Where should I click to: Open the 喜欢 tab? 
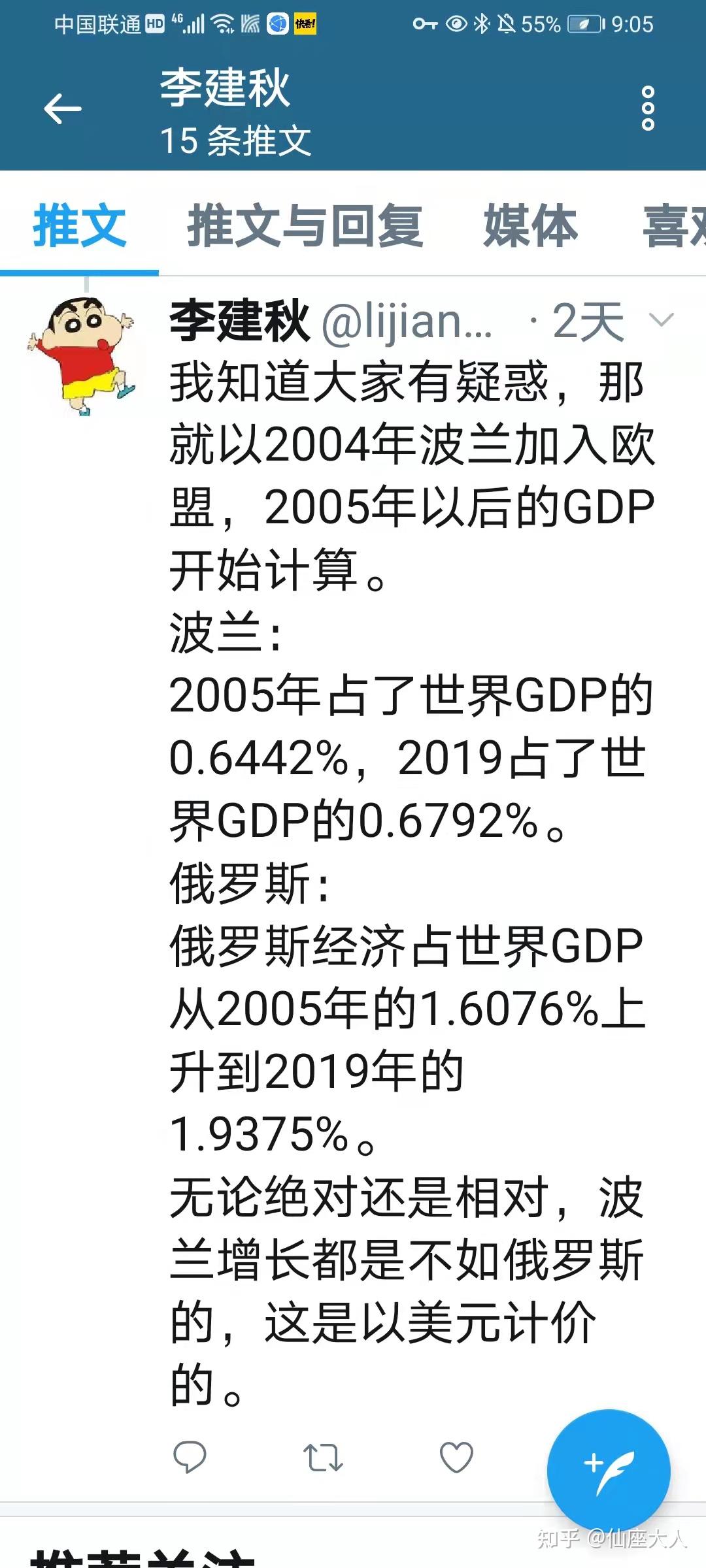675,226
